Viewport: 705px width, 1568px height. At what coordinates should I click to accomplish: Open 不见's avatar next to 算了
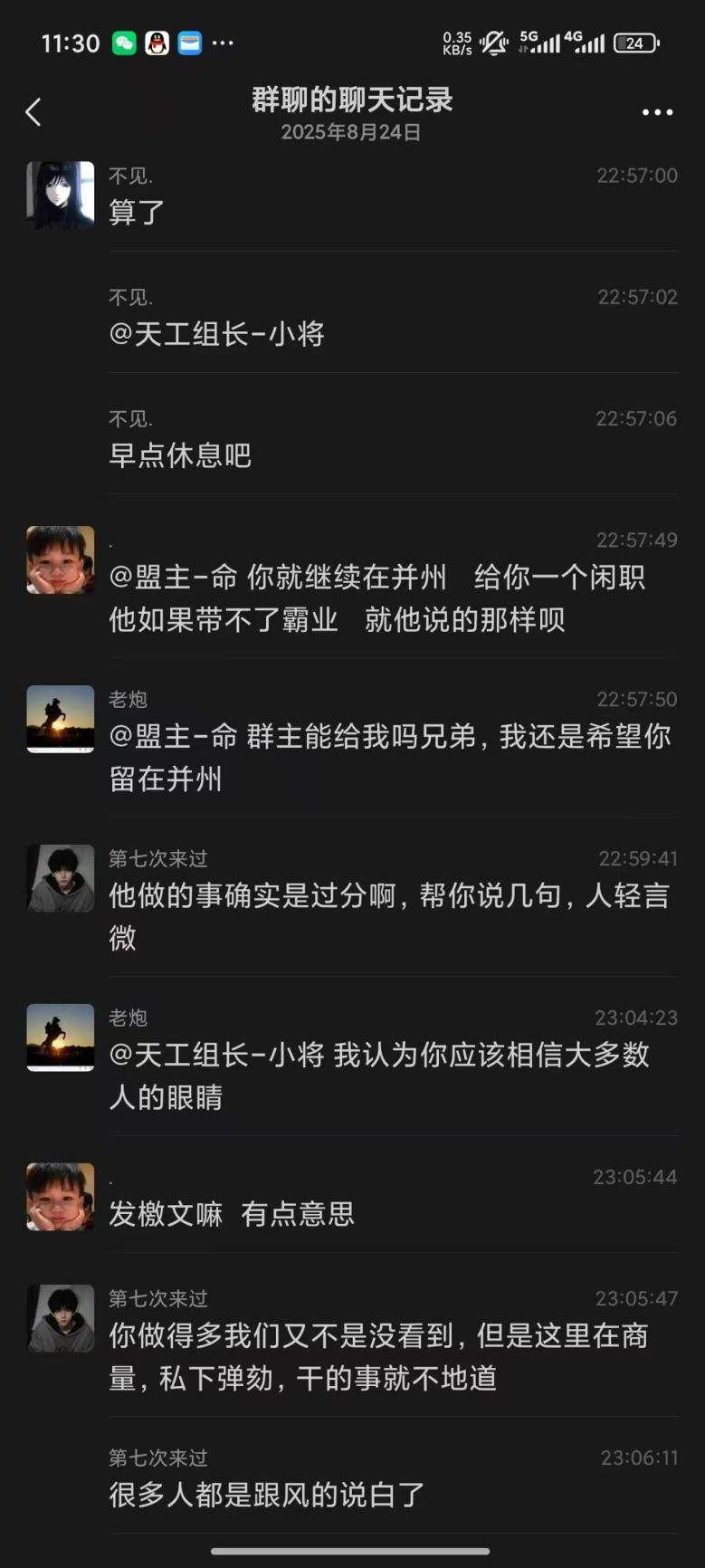[x=61, y=196]
